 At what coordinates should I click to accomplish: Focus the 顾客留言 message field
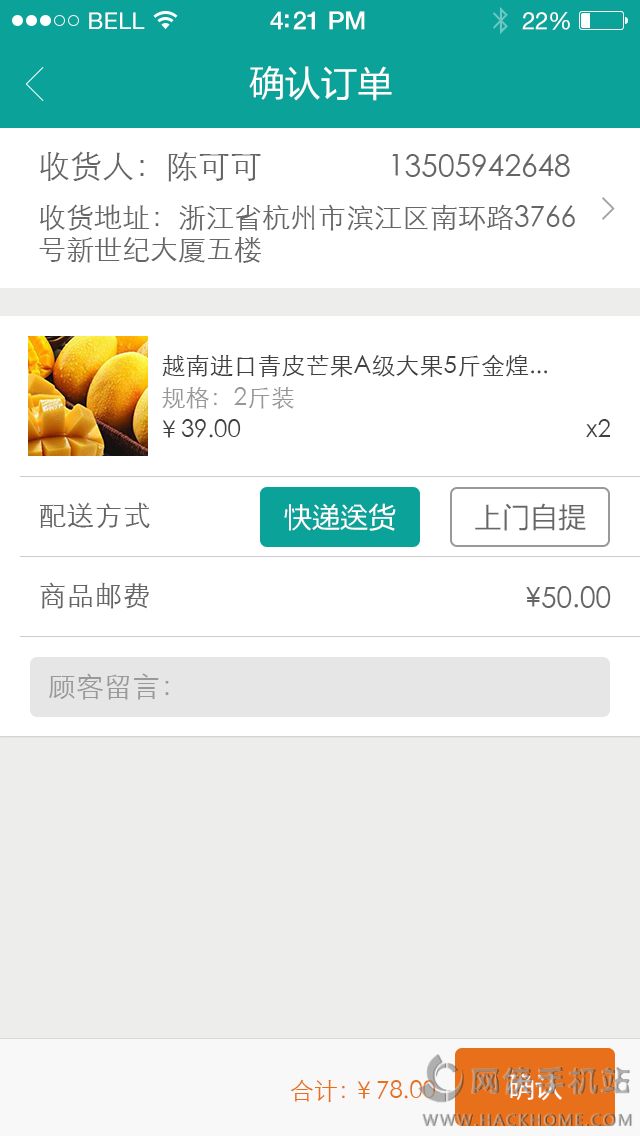pos(320,687)
